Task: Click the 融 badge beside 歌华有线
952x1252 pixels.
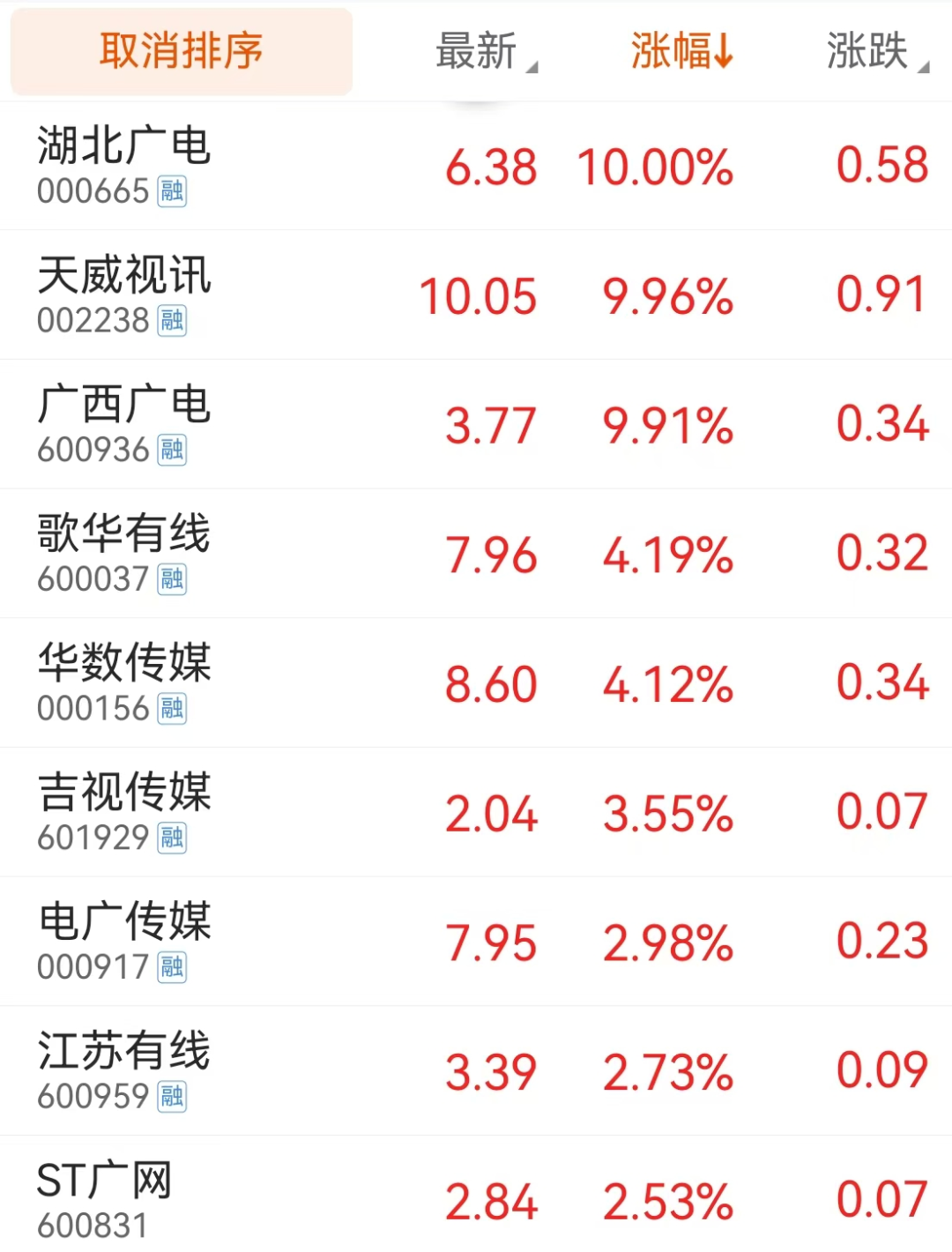Action: point(173,579)
